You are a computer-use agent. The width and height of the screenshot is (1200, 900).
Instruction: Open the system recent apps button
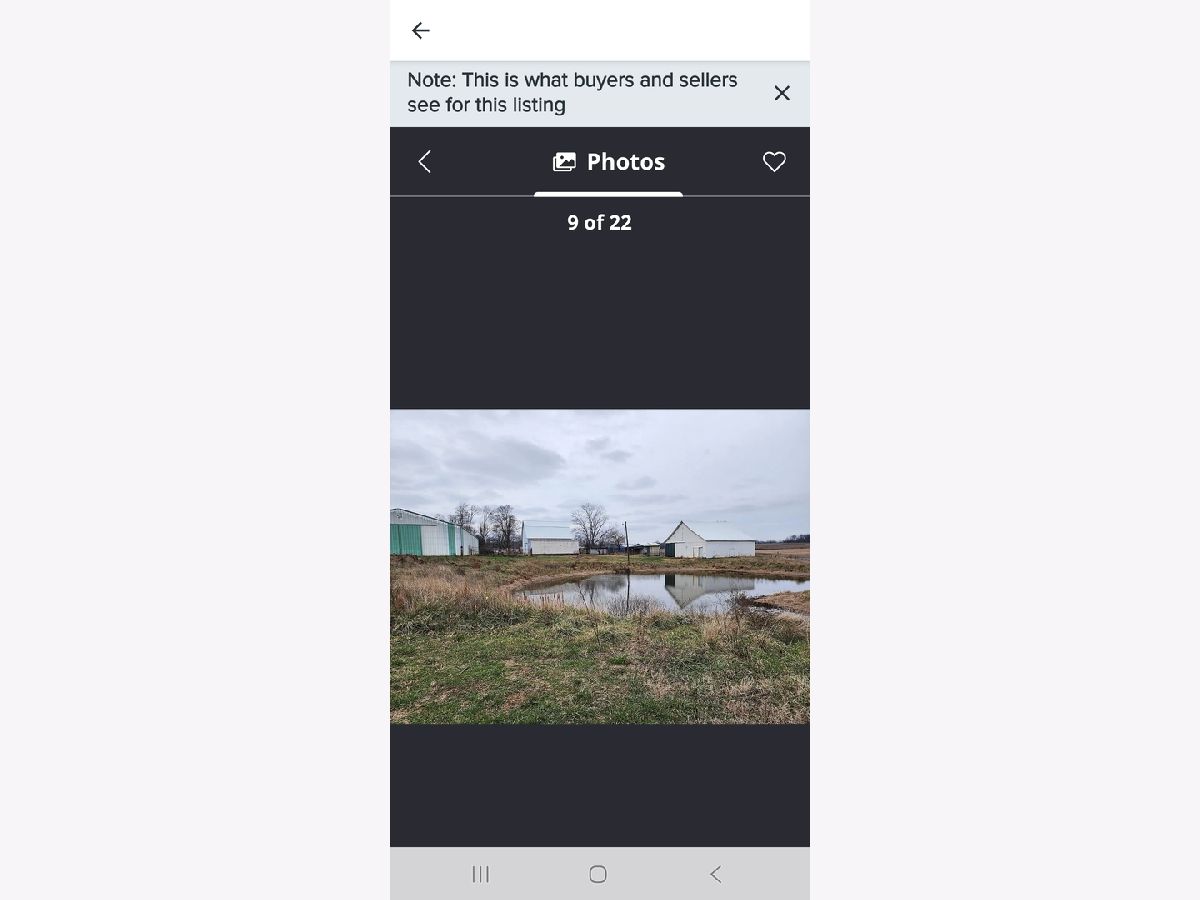coord(481,874)
